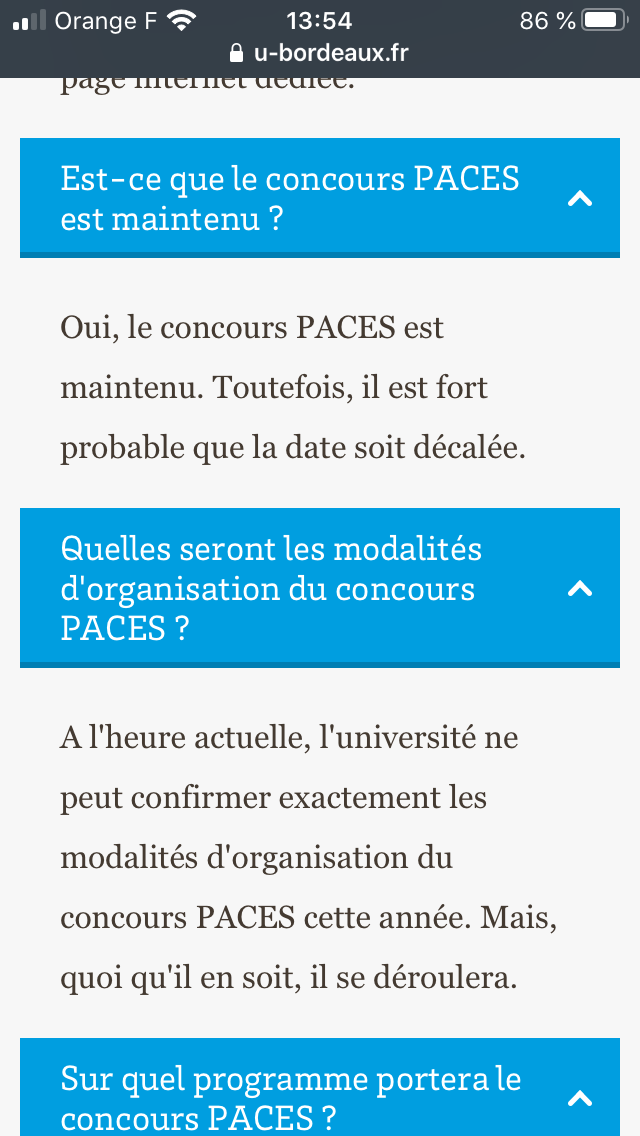Collapse 'Quelles seront les modalités d'organisation' section
This screenshot has height=1136, width=640.
point(579,588)
